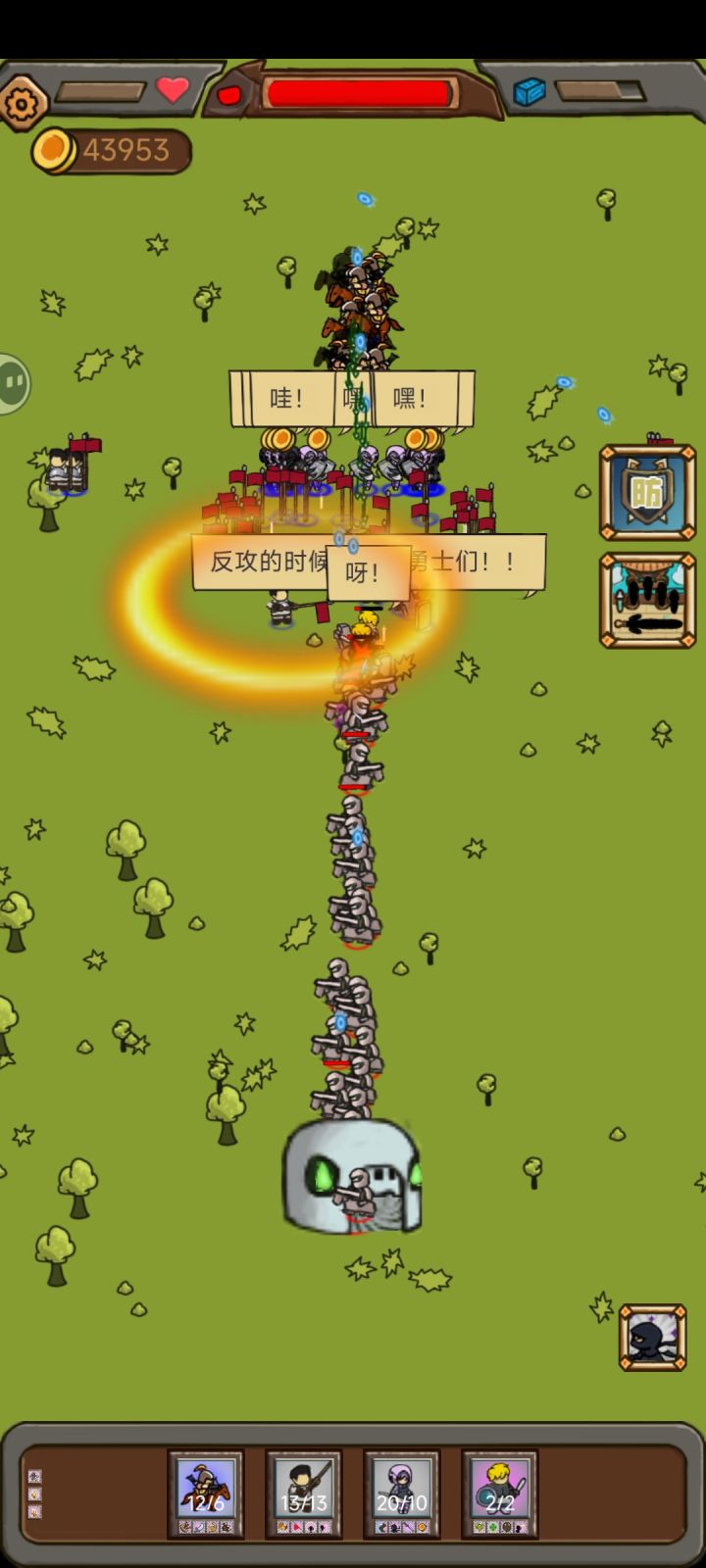Tap the heart icon in the top bar
This screenshot has height=1568, width=706.
click(x=171, y=92)
